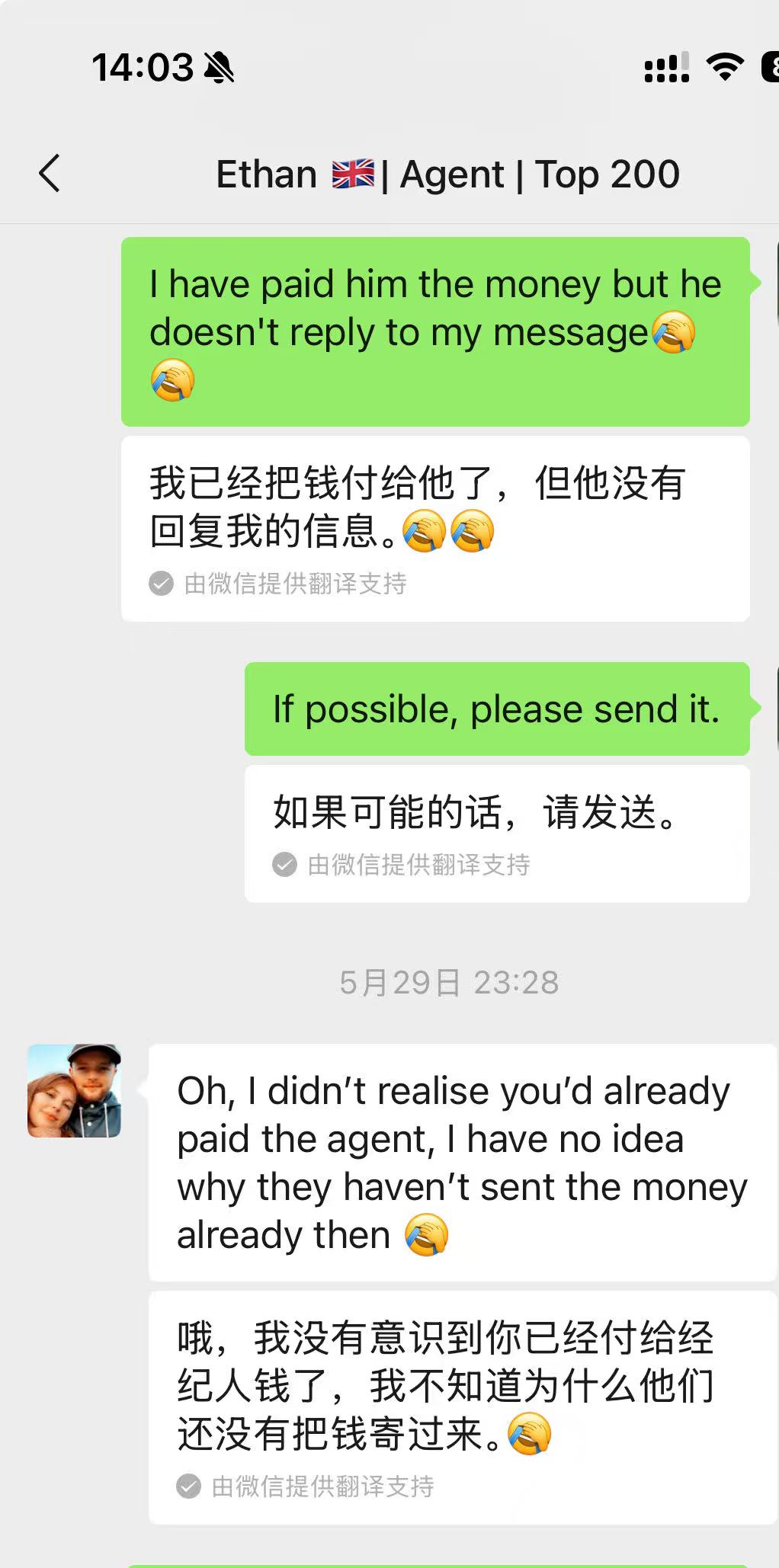Viewport: 779px width, 1568px height.
Task: Tap the back chevron to exit the chat
Action: pos(50,173)
